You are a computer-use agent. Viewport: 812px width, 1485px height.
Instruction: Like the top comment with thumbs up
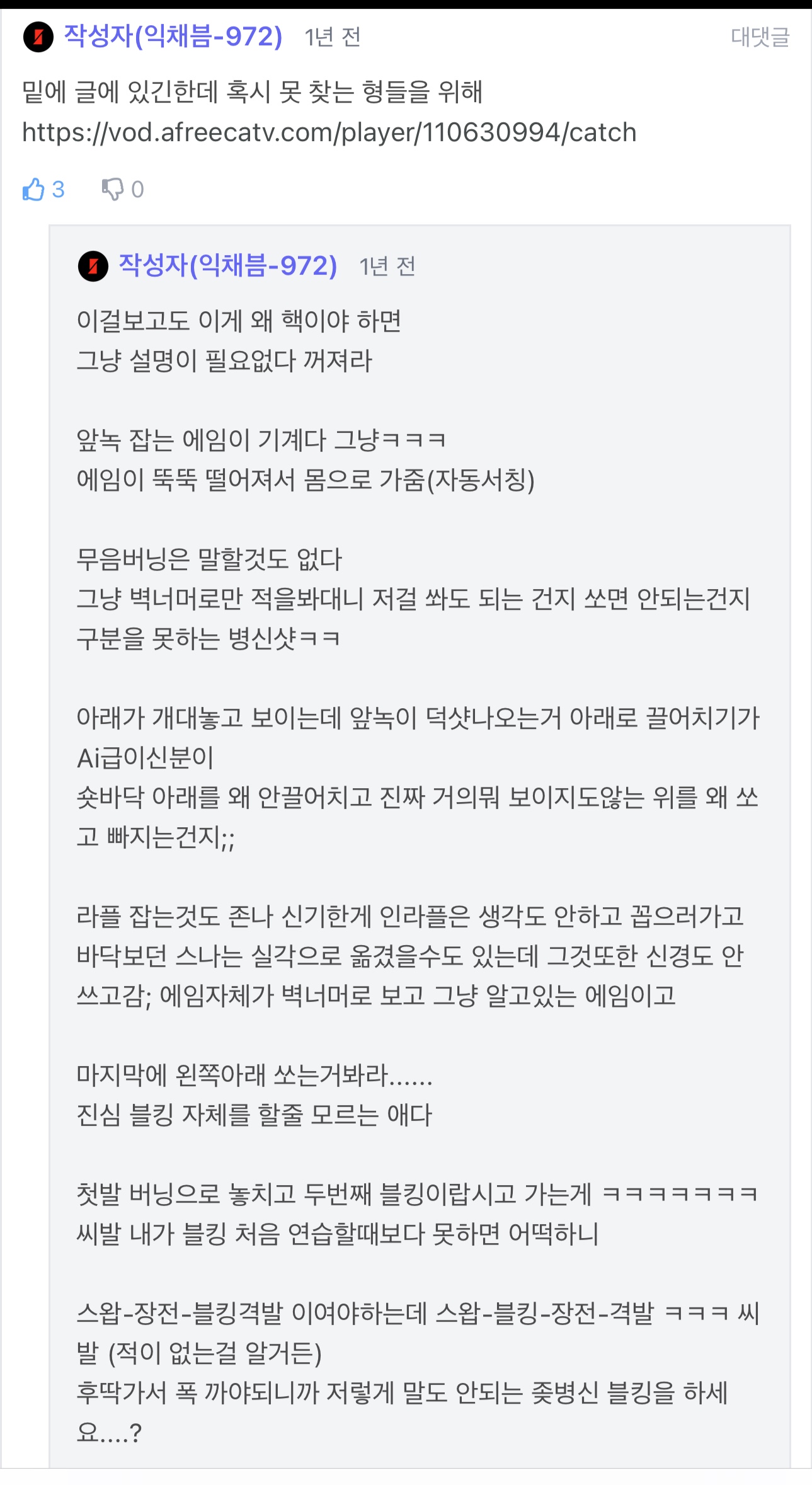[34, 189]
